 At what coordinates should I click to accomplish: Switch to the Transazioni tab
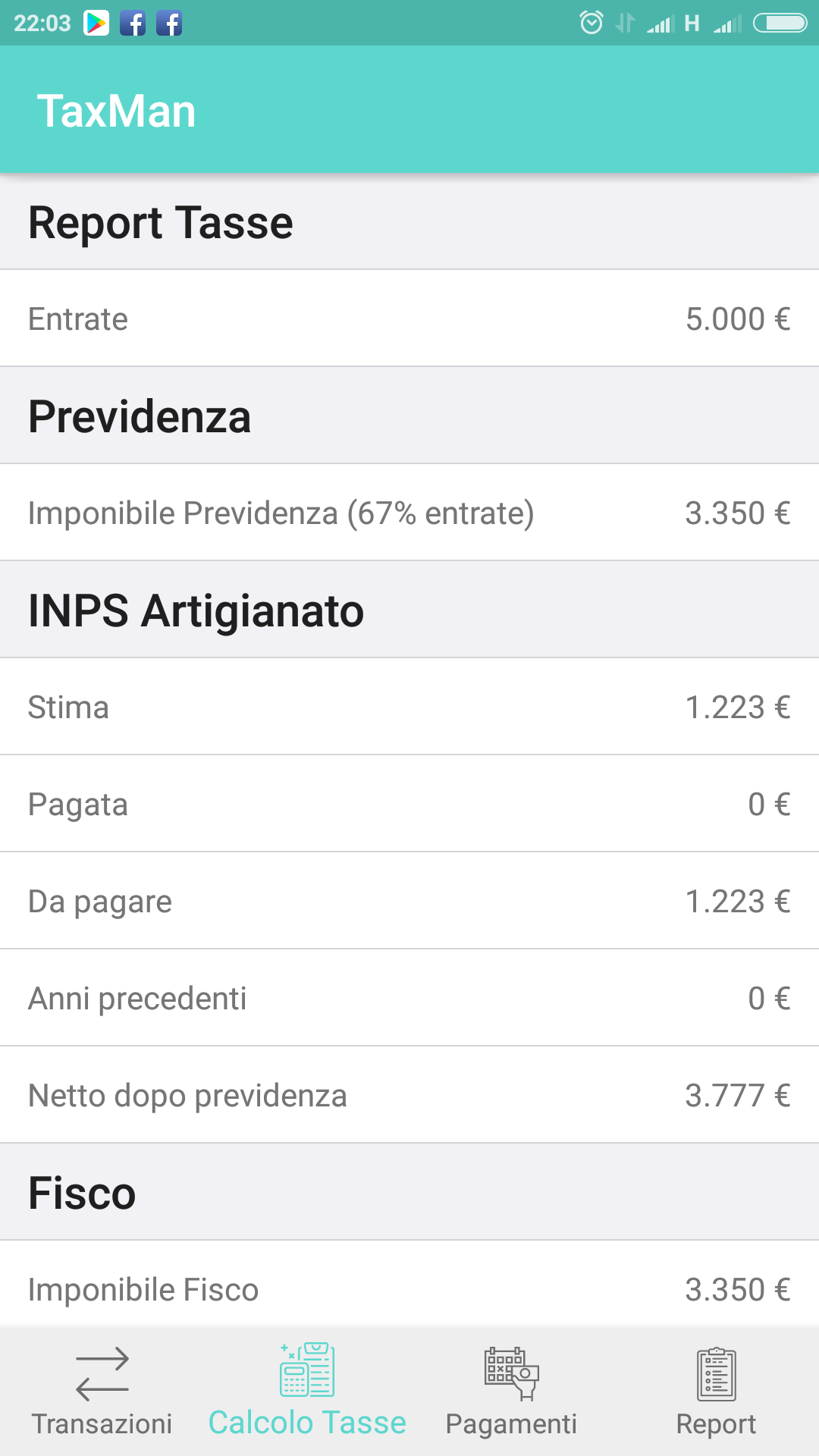102,1392
